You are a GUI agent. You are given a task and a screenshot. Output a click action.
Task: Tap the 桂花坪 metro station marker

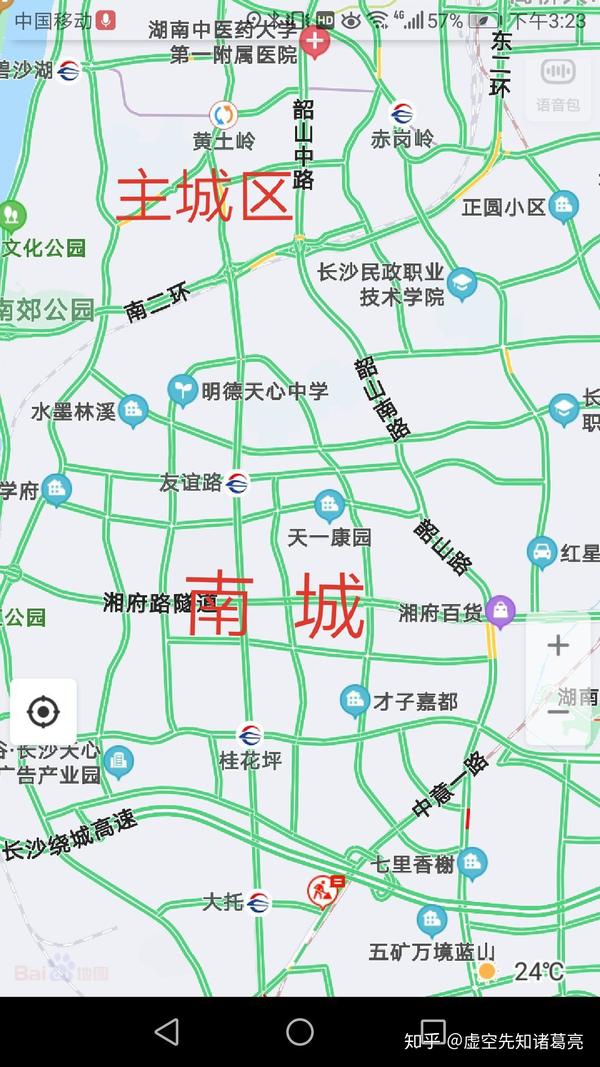[x=250, y=735]
